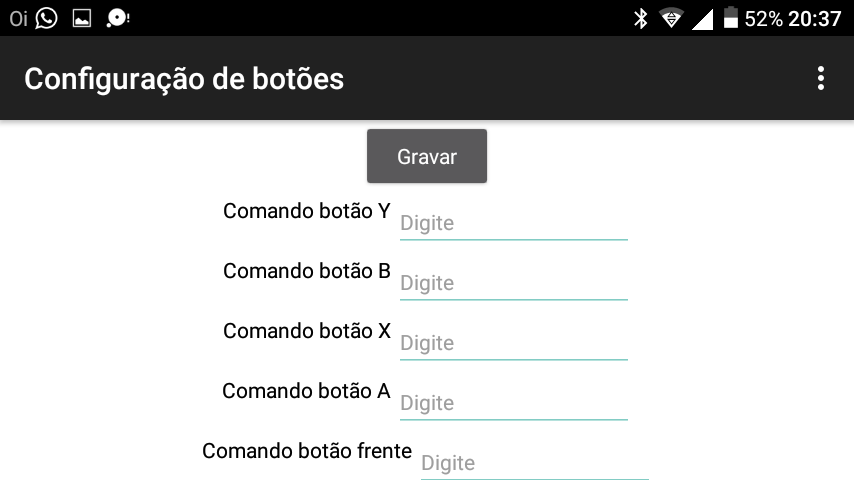Focus the Comando botão frente input
854x480 pixels.
(x=534, y=463)
